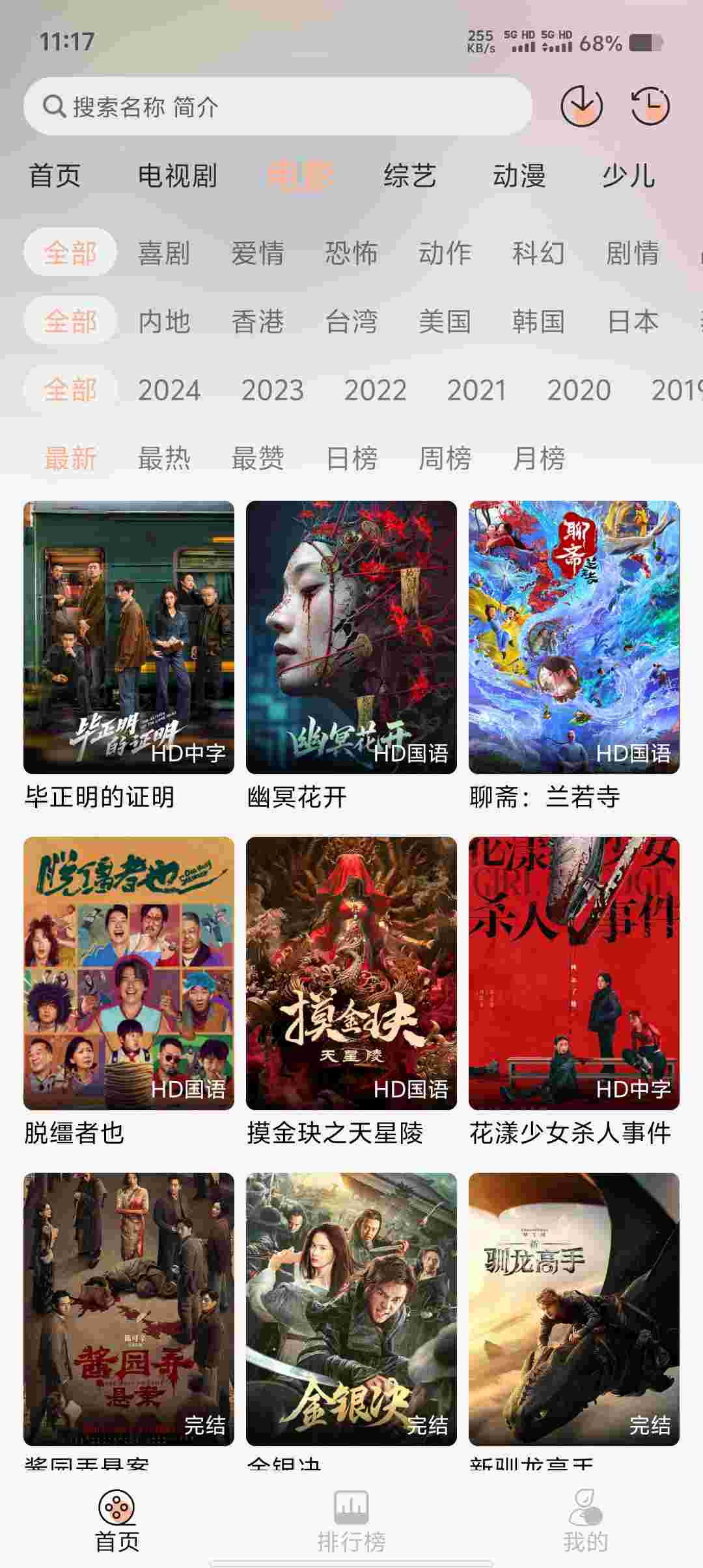
Task: Switch to the 动漫 tab
Action: [519, 176]
